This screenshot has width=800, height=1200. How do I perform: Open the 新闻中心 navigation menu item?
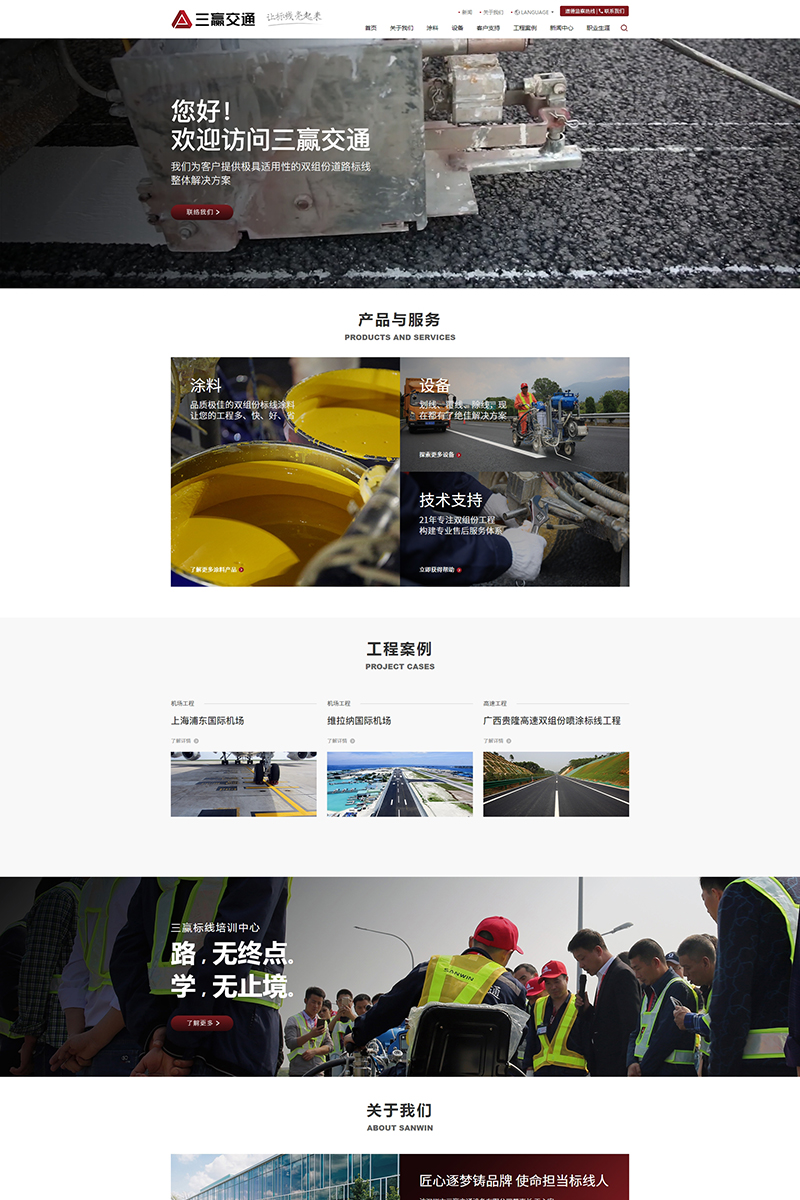(x=562, y=28)
